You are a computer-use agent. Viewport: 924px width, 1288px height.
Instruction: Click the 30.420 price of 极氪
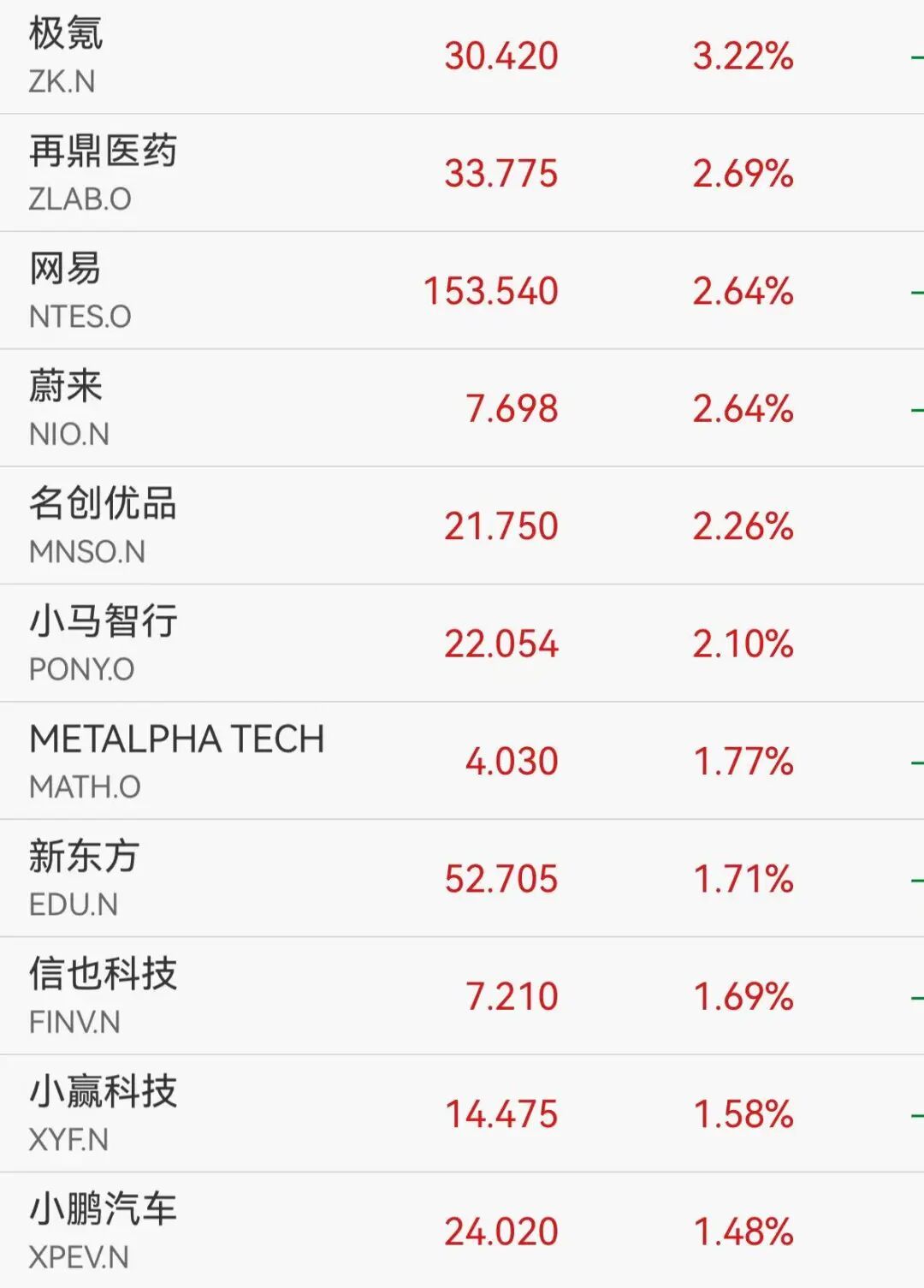click(x=500, y=56)
